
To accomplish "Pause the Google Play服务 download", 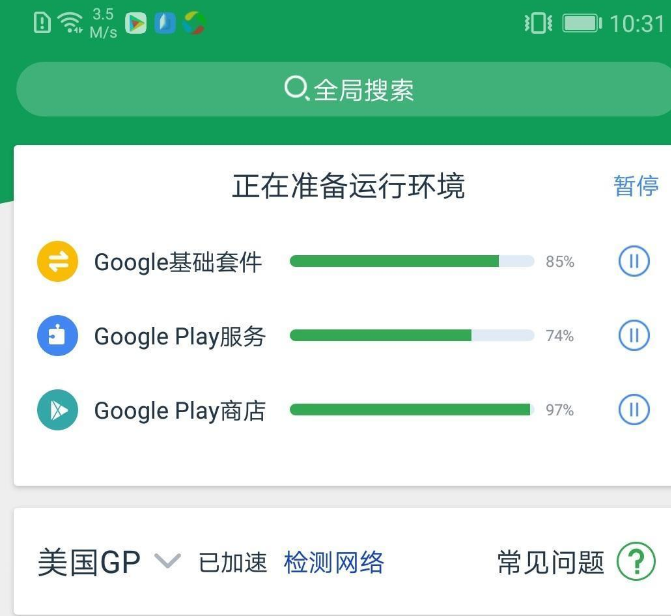I will pyautogui.click(x=634, y=336).
